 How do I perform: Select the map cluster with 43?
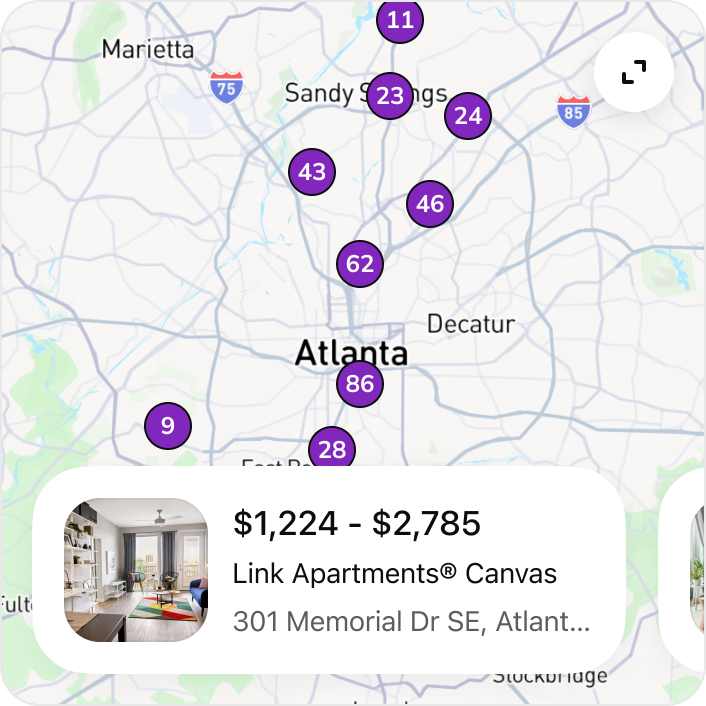point(312,172)
